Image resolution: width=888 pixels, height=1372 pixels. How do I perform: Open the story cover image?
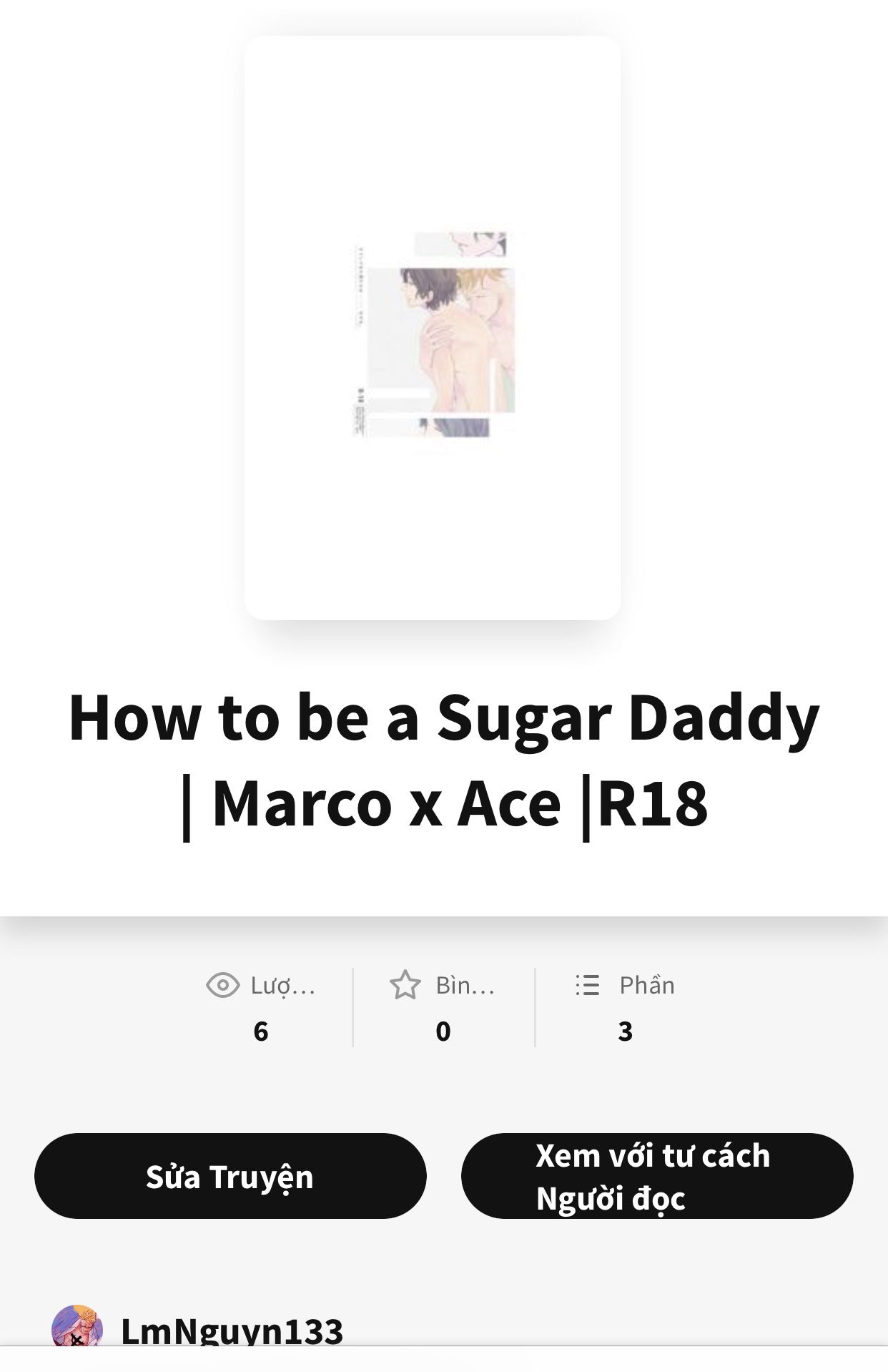coord(432,328)
